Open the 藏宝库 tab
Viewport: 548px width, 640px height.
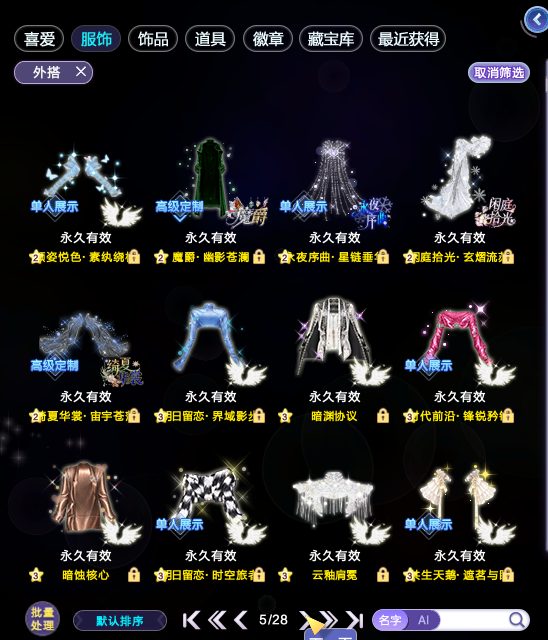331,39
